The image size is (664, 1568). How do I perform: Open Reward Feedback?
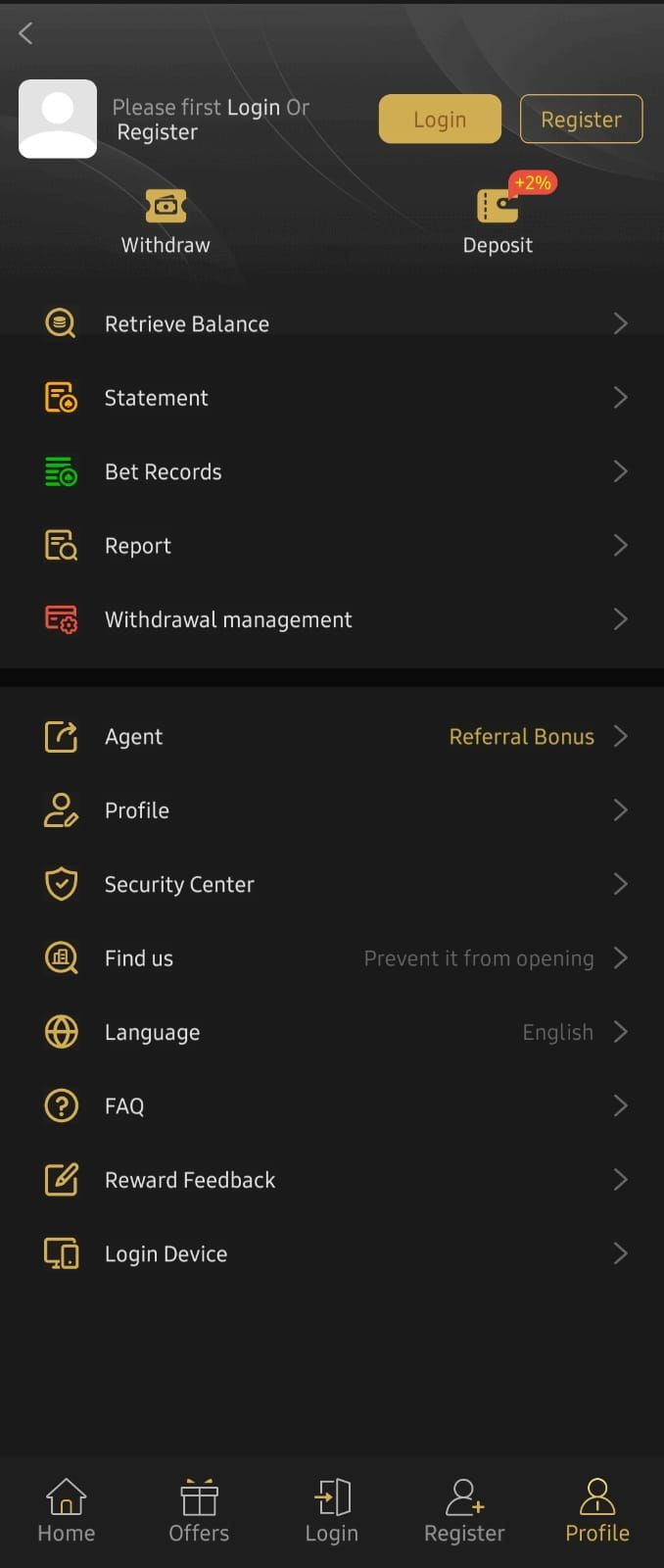pyautogui.click(x=332, y=1180)
